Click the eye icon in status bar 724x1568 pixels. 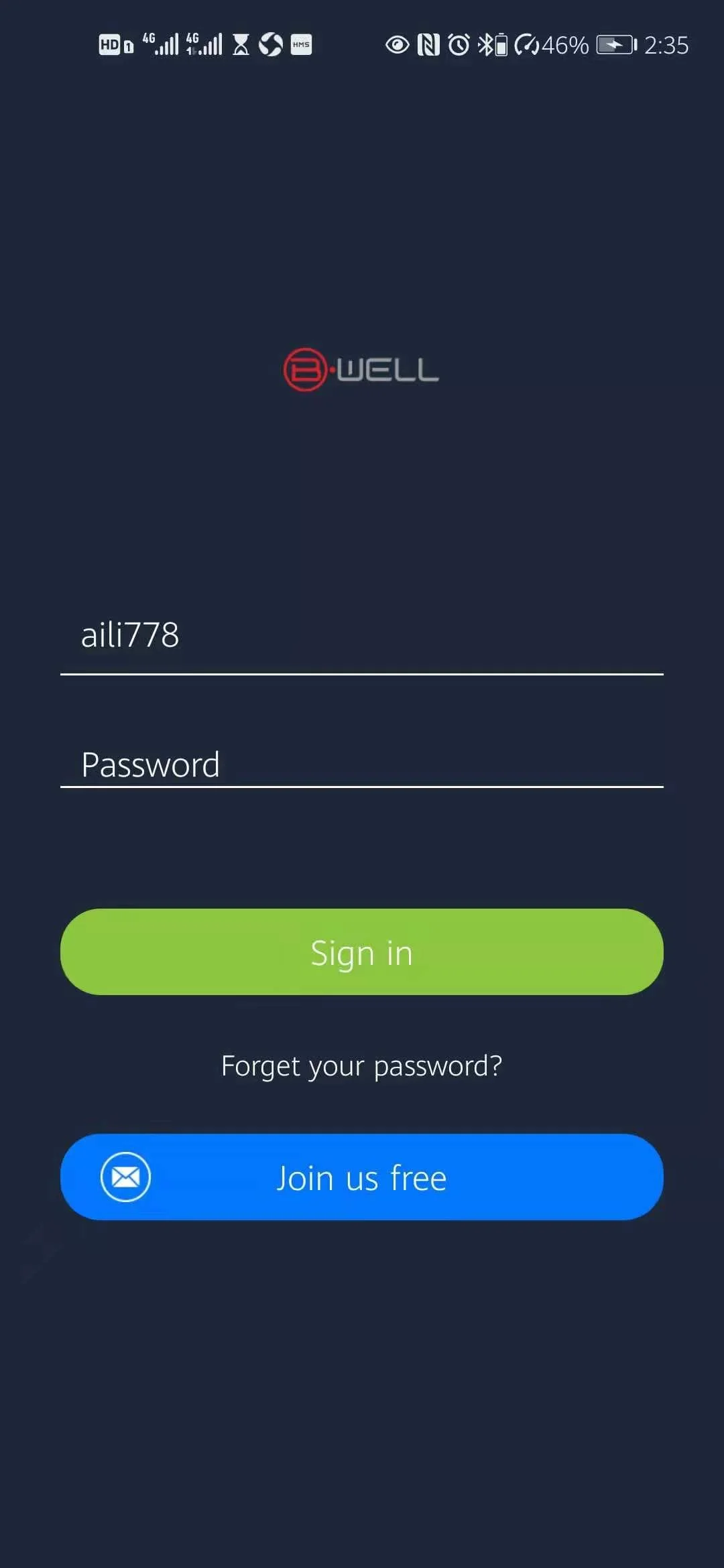[398, 45]
